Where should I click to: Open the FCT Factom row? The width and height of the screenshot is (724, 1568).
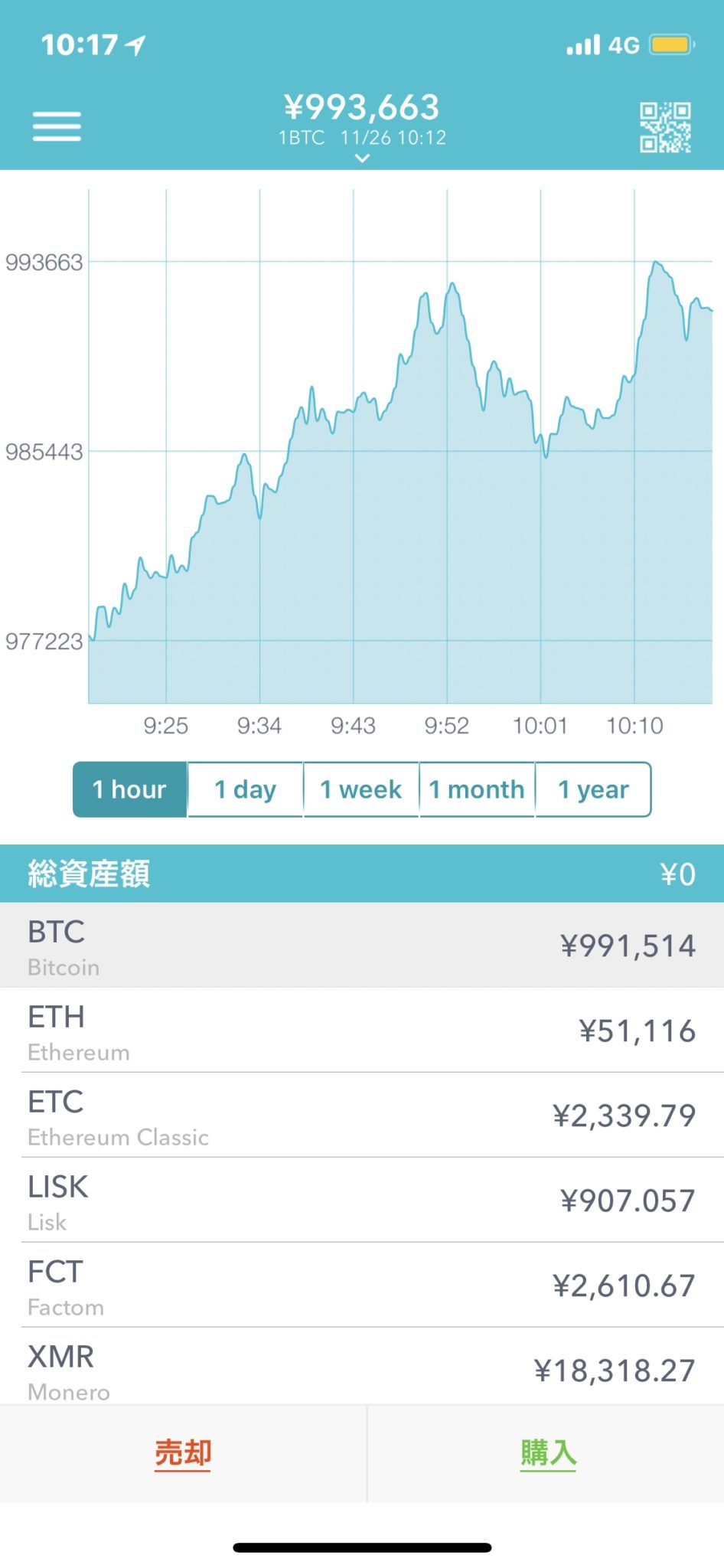pos(362,1285)
